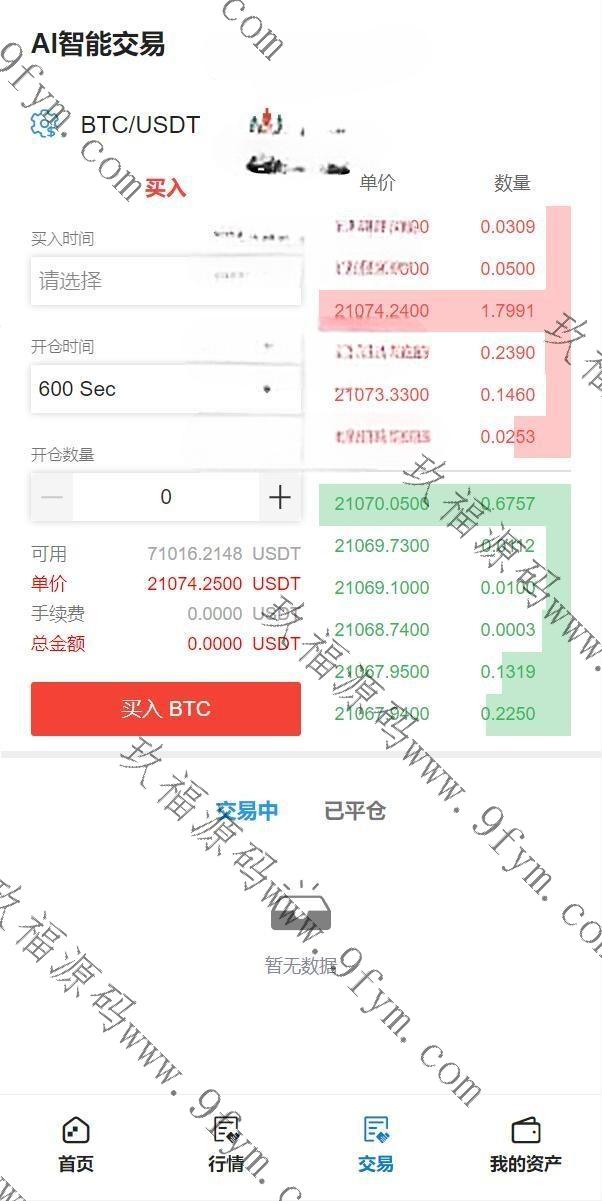Open the 交易 trade tab
This screenshot has width=602, height=1201.
(376, 1145)
